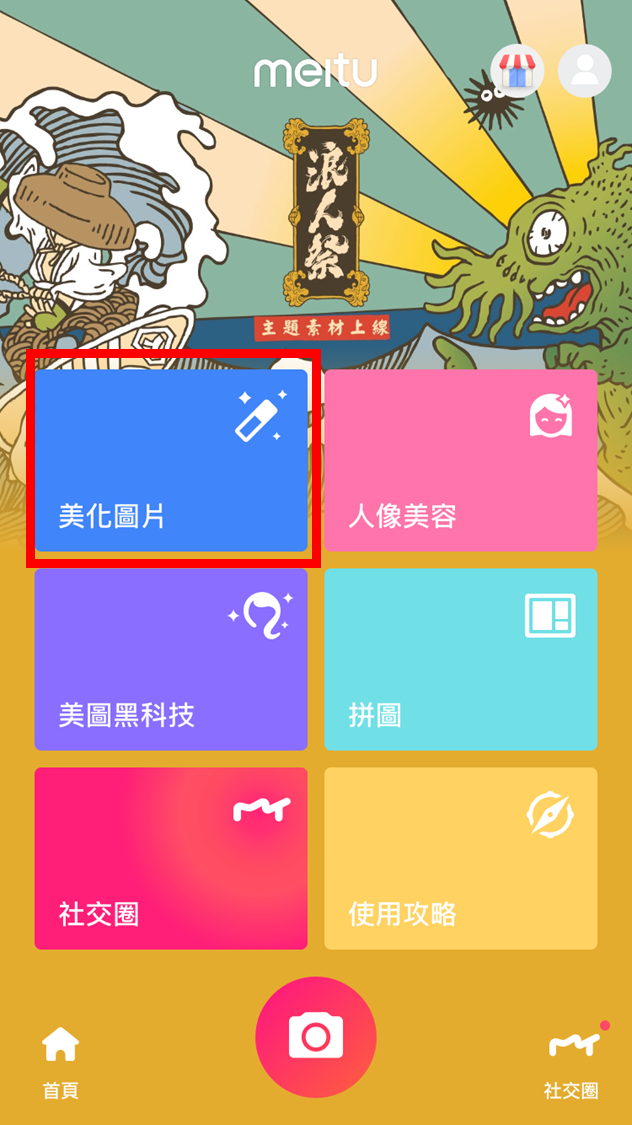Open the 社交圈 pink tile
The image size is (632, 1125).
pos(171,858)
